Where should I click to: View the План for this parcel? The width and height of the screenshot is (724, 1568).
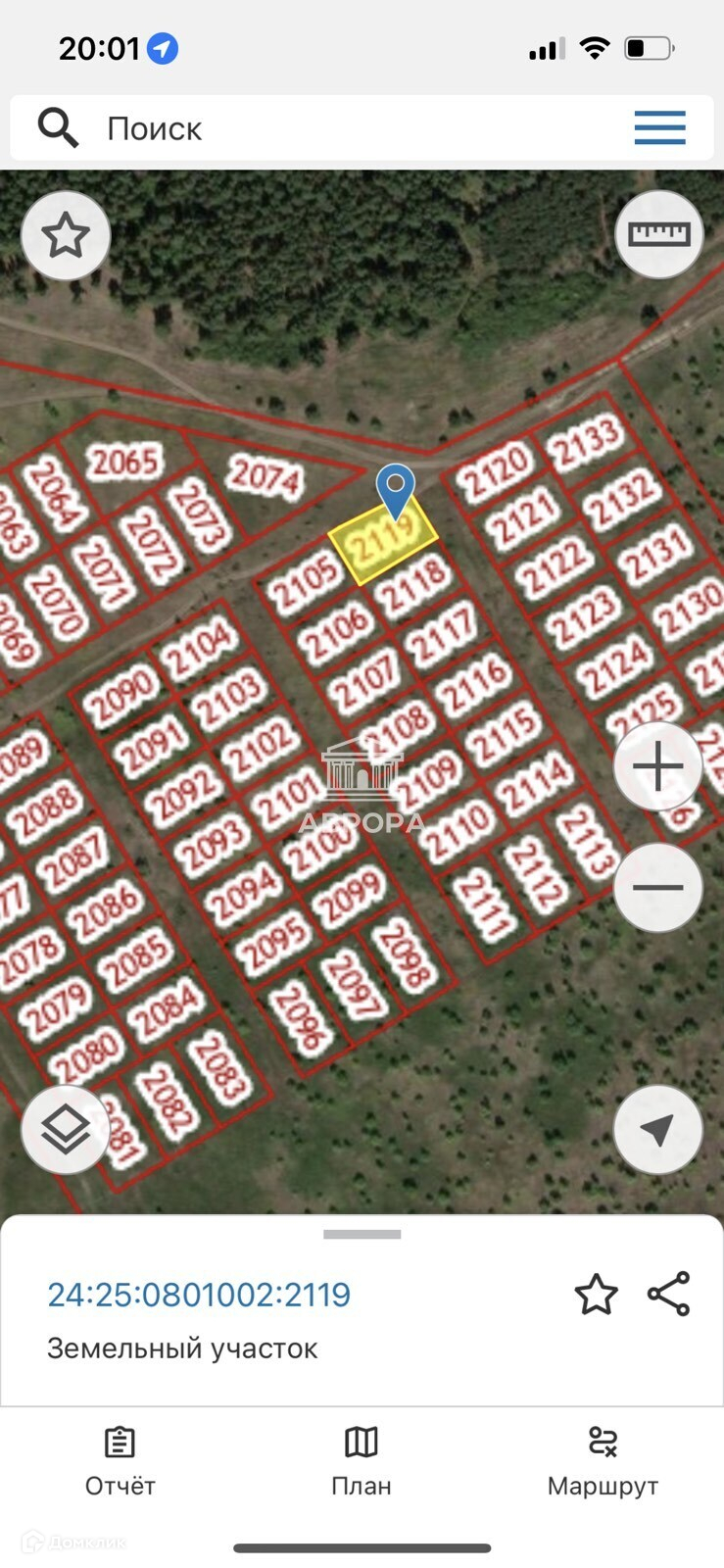click(362, 1461)
